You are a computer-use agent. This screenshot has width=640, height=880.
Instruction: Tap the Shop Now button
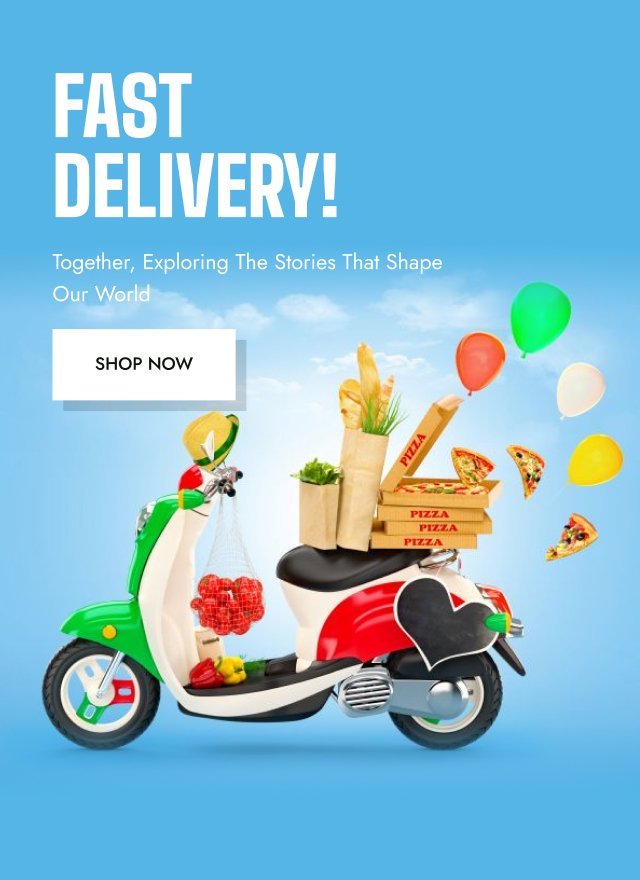[x=144, y=364]
